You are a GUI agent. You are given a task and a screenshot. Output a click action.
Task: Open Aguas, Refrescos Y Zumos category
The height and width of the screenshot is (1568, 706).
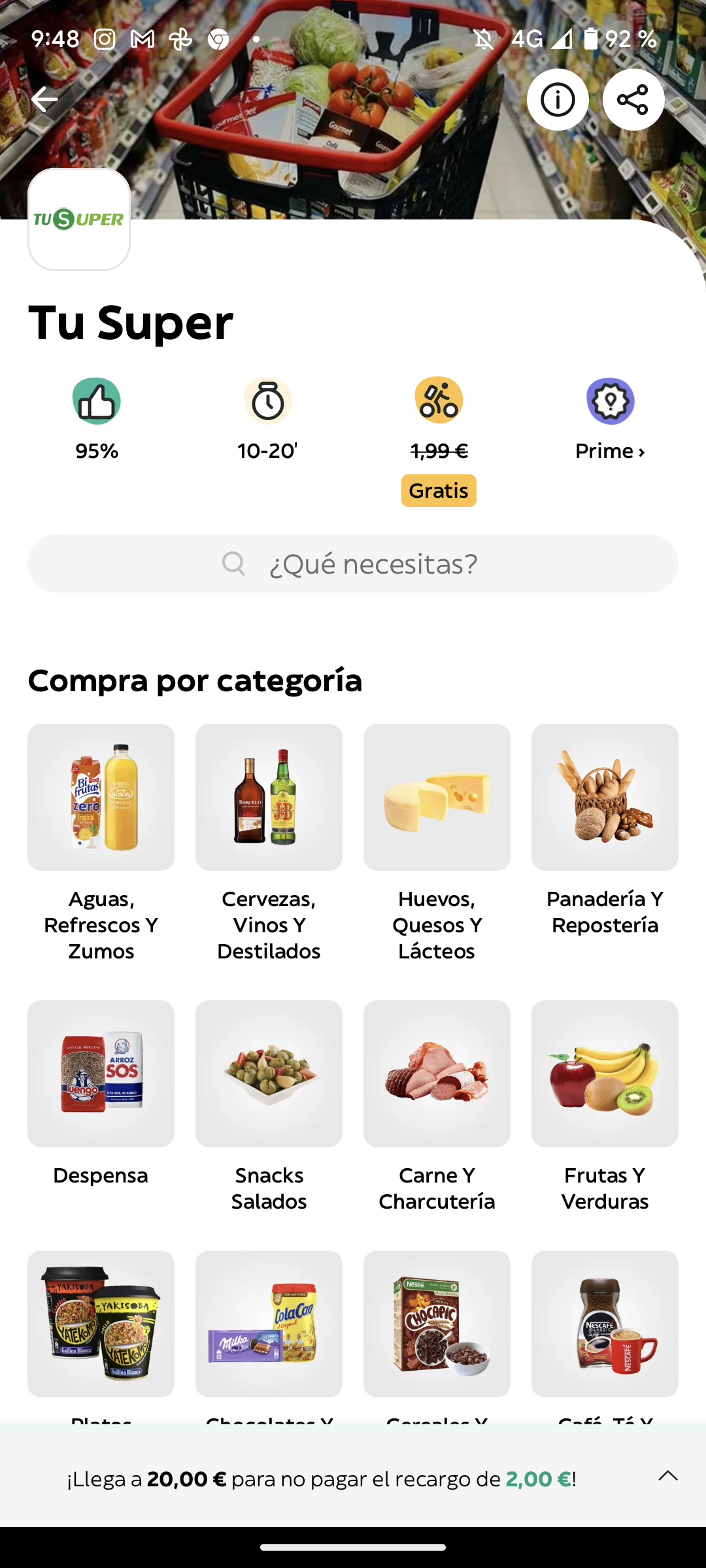[101, 797]
